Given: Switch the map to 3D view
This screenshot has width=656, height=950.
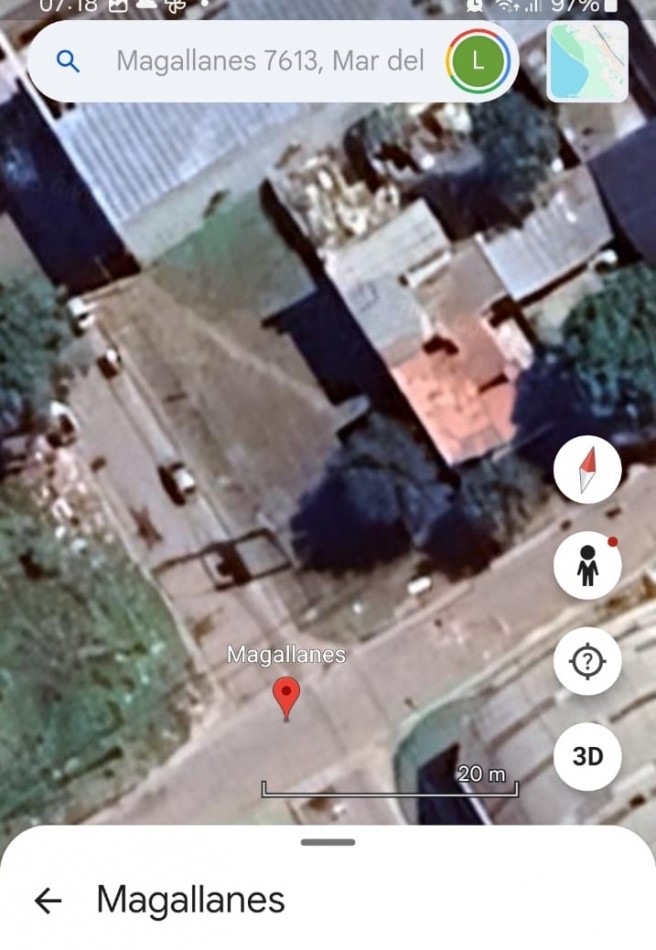Looking at the screenshot, I should click(x=588, y=756).
